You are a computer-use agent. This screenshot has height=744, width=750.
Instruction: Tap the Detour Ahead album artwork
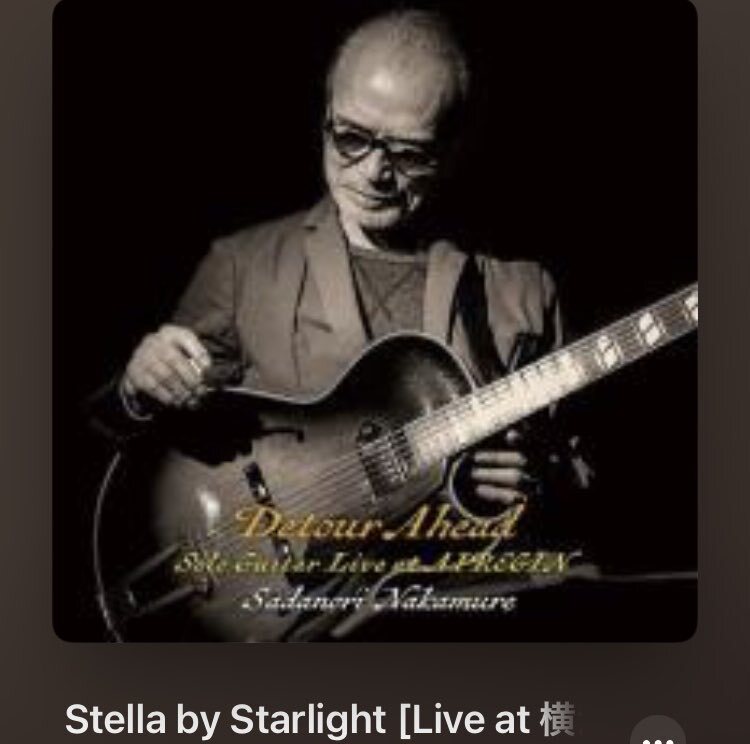pyautogui.click(x=375, y=320)
